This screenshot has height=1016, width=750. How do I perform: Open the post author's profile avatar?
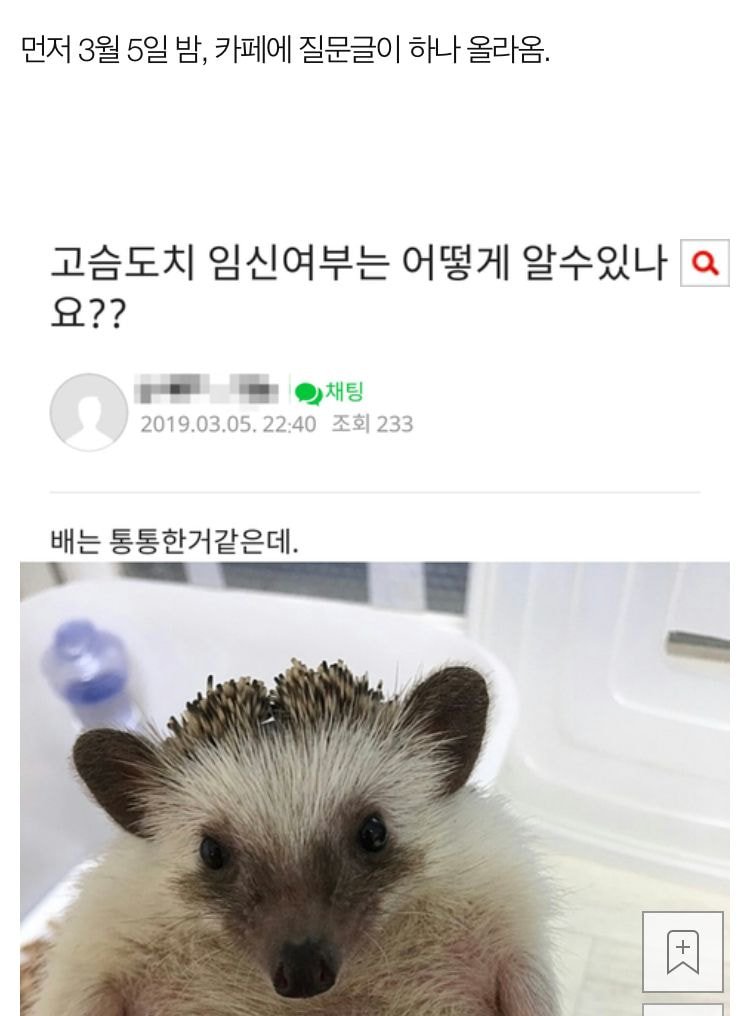89,412
